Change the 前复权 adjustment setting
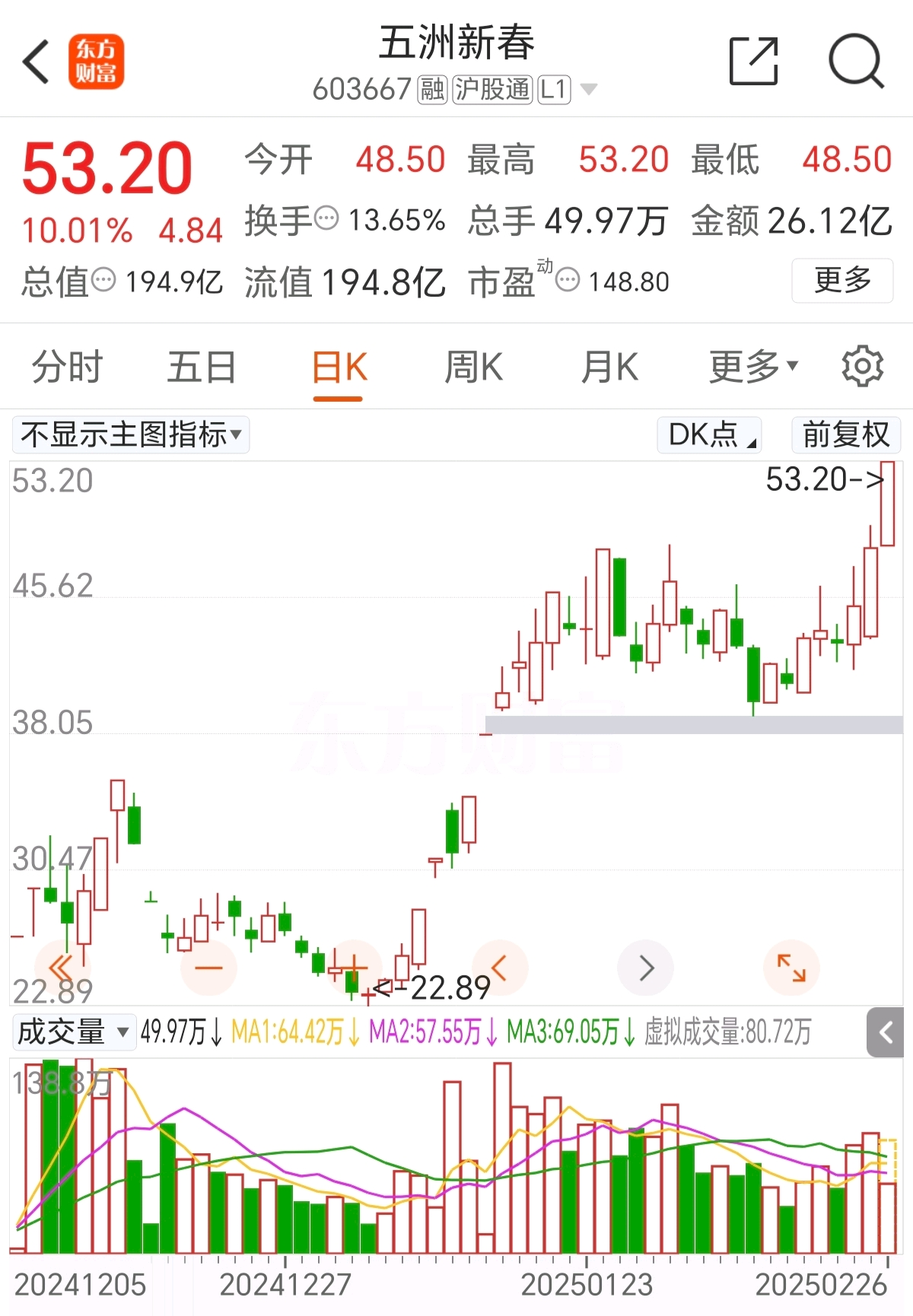The image size is (913, 1316). pos(846,435)
